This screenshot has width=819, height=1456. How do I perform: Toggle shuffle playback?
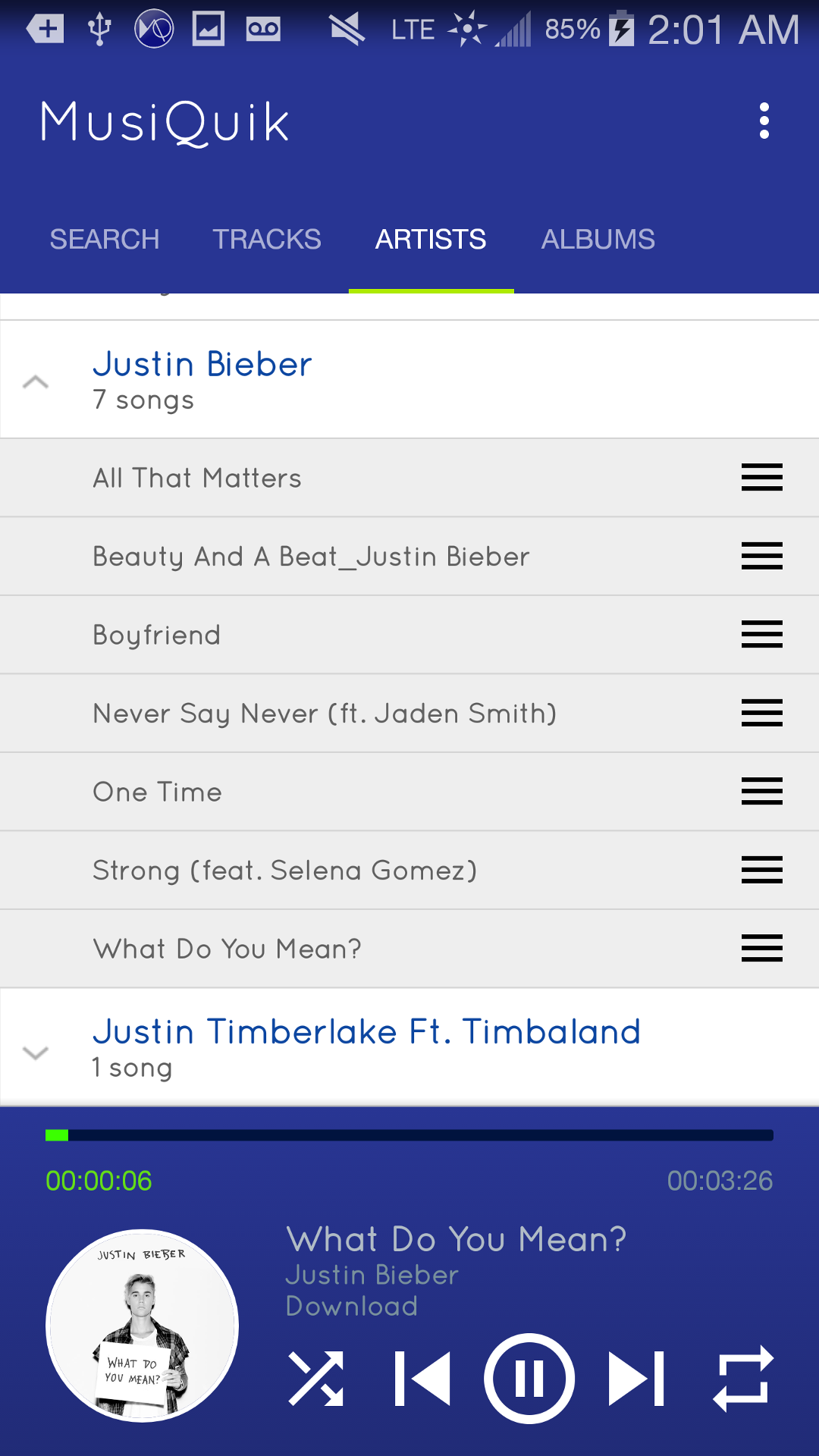coord(315,1378)
